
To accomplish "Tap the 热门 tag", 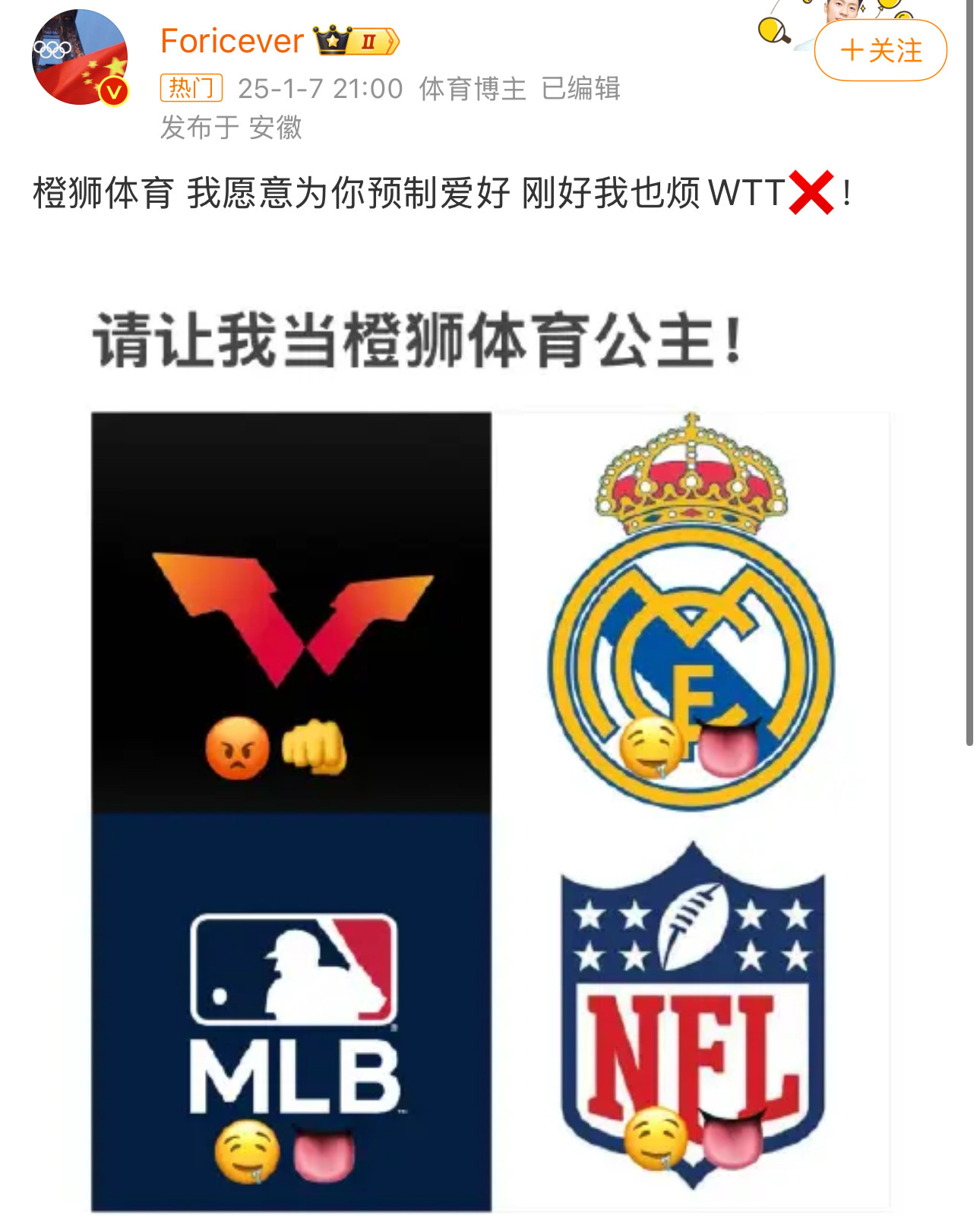I will click(191, 88).
